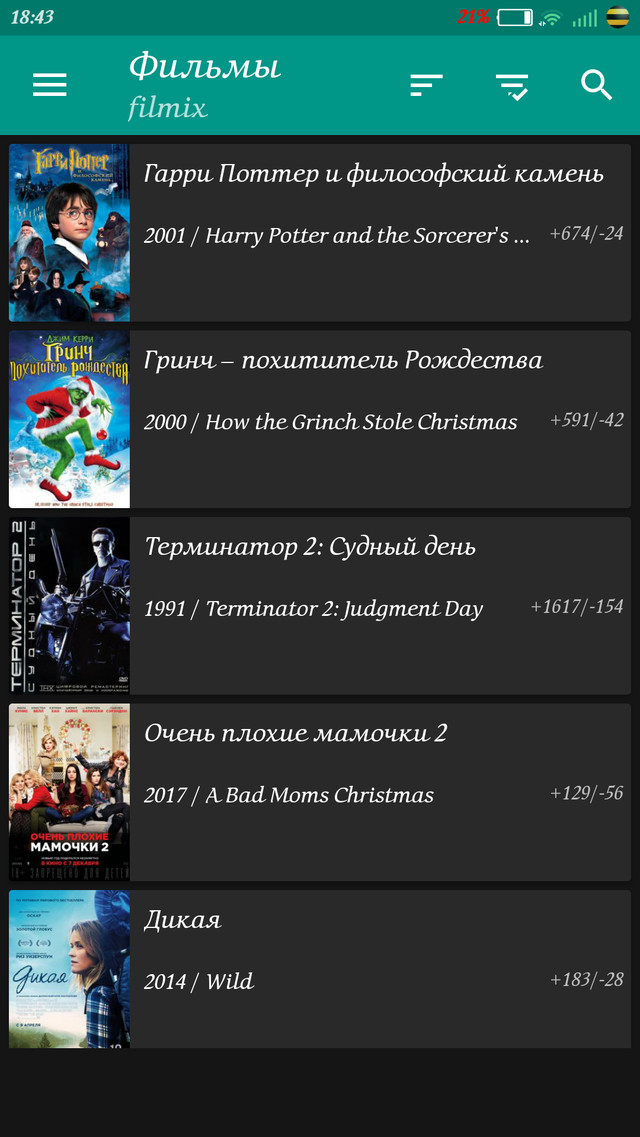Open the hamburger drawer menu
Viewport: 640px width, 1137px height.
pyautogui.click(x=49, y=85)
